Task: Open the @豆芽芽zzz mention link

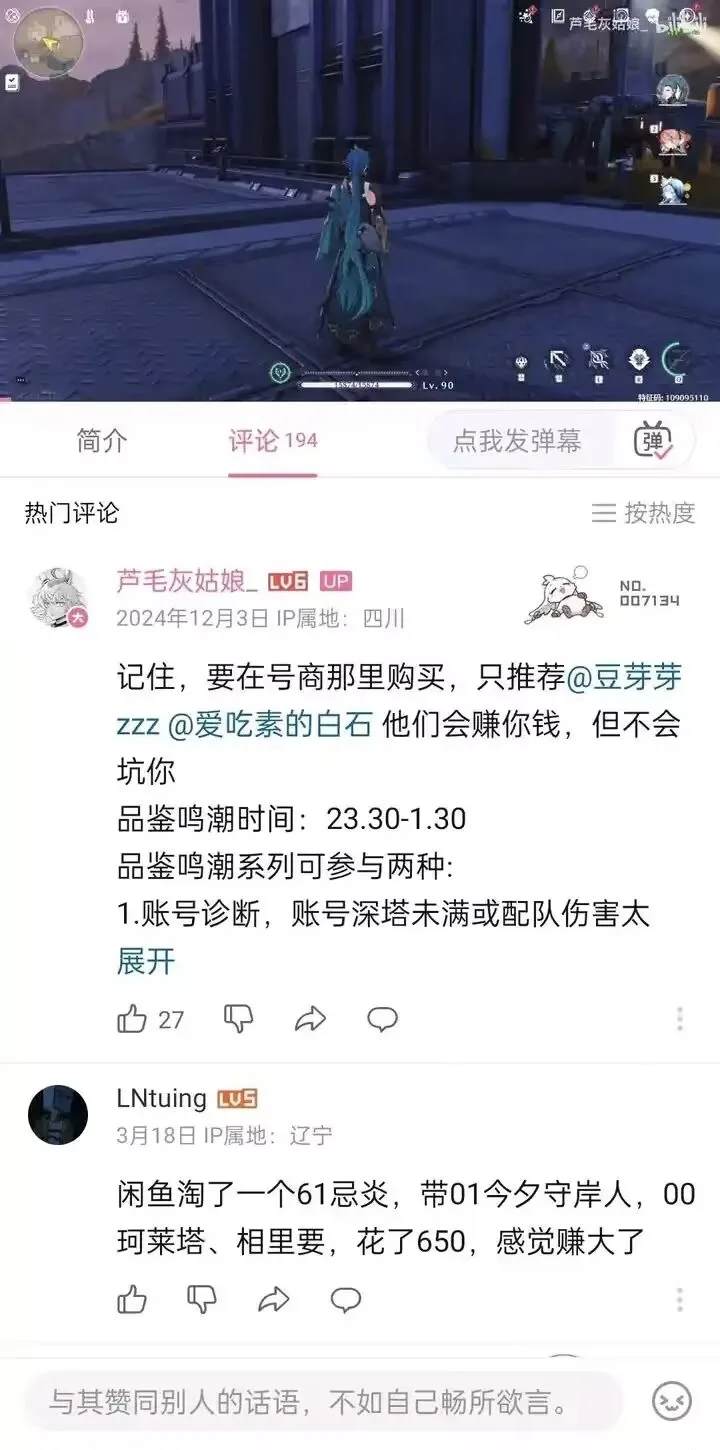Action: tap(624, 679)
